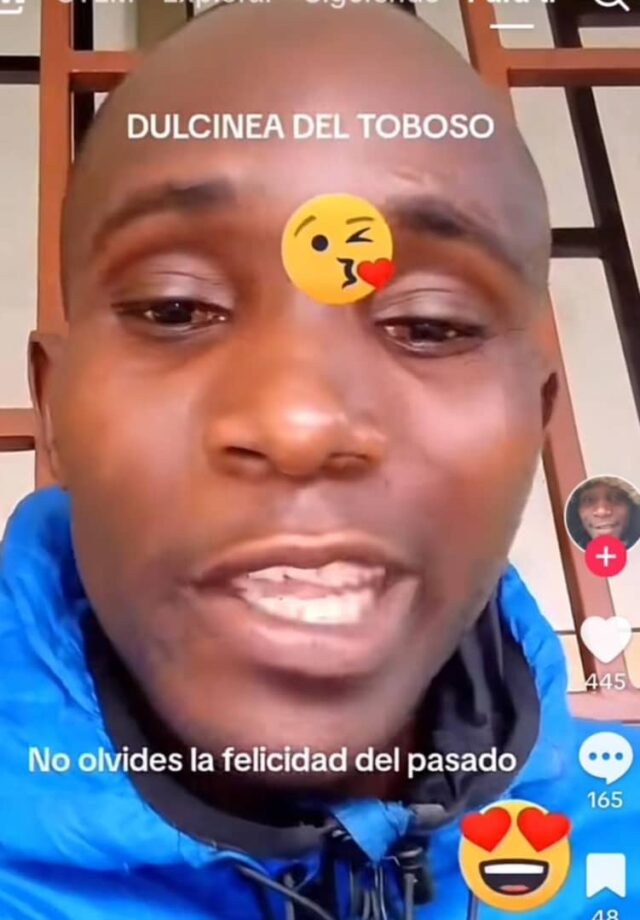The width and height of the screenshot is (640, 920).
Task: Bookmark this video to favorites
Action: click(606, 875)
